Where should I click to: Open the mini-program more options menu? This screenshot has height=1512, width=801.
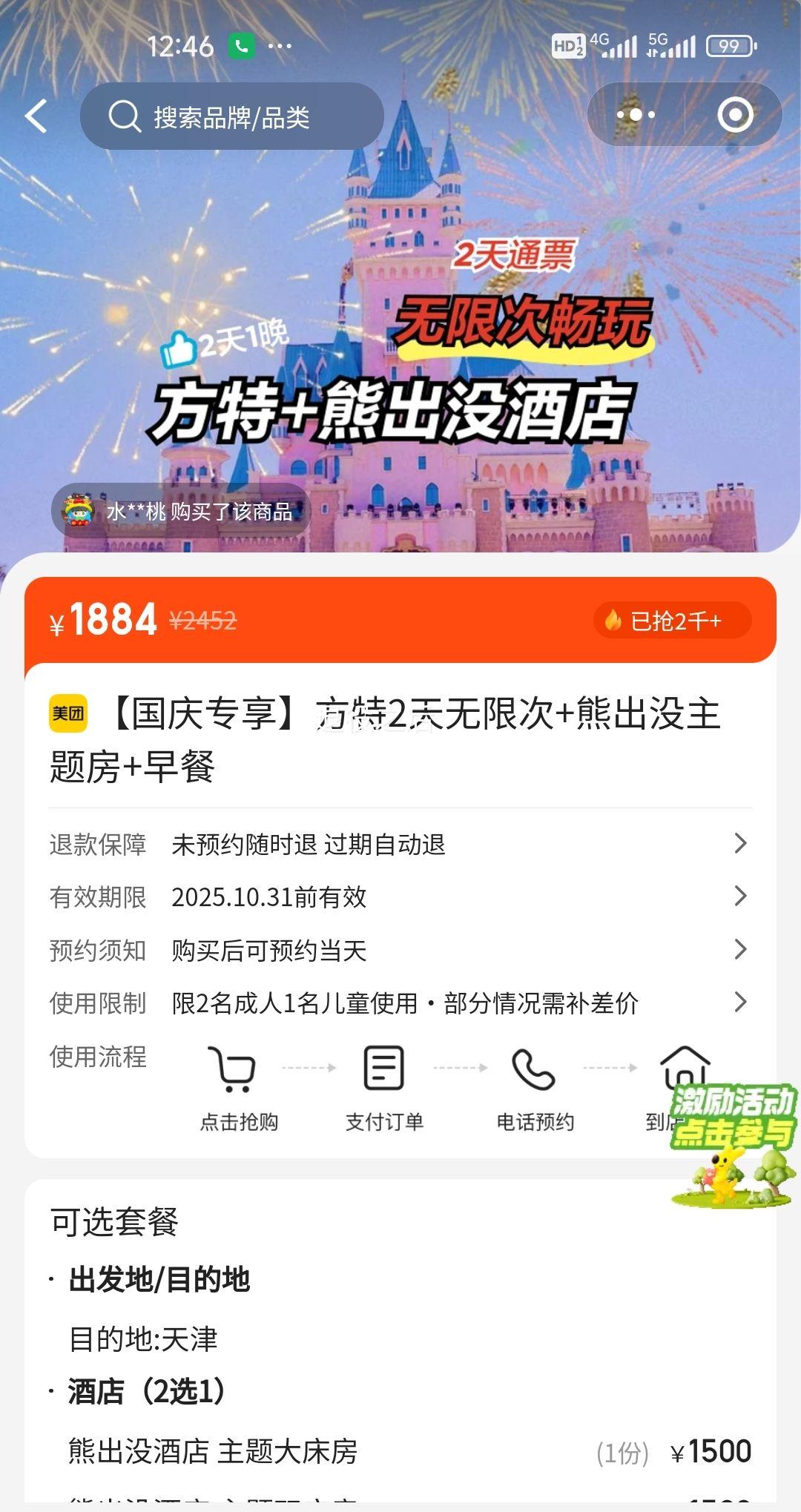click(636, 115)
